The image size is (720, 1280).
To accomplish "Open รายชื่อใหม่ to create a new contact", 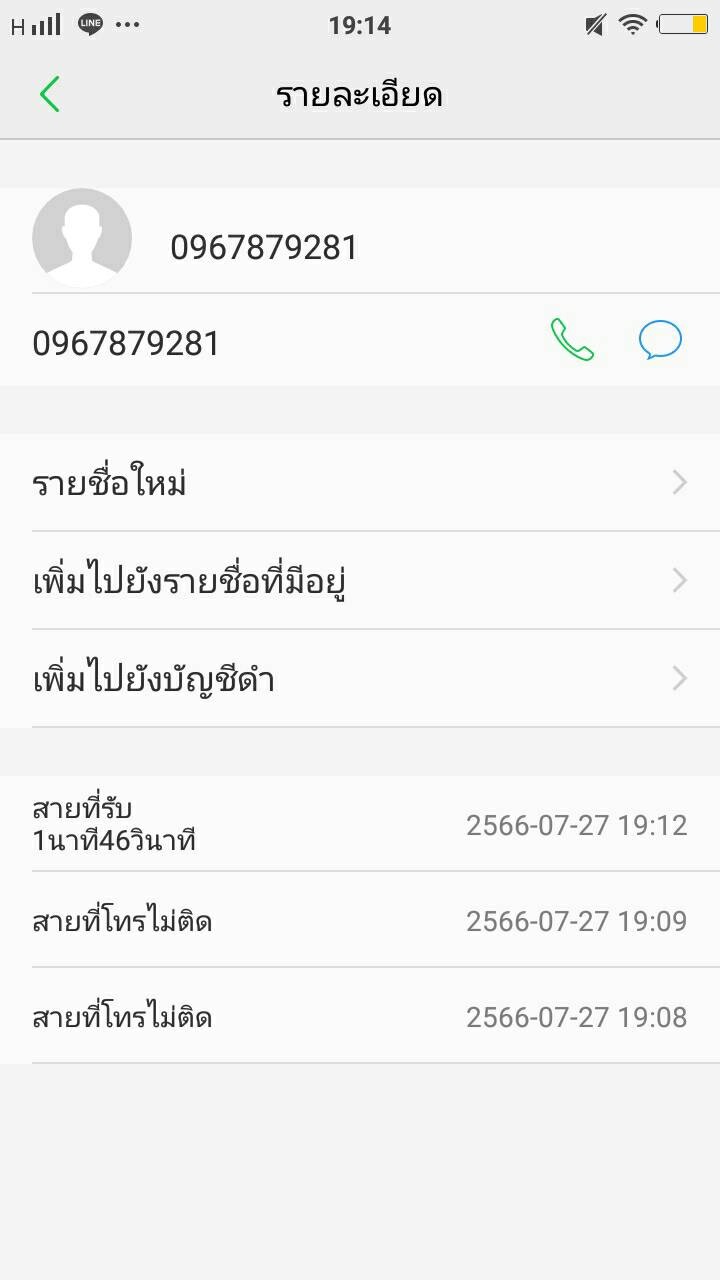I will click(360, 483).
